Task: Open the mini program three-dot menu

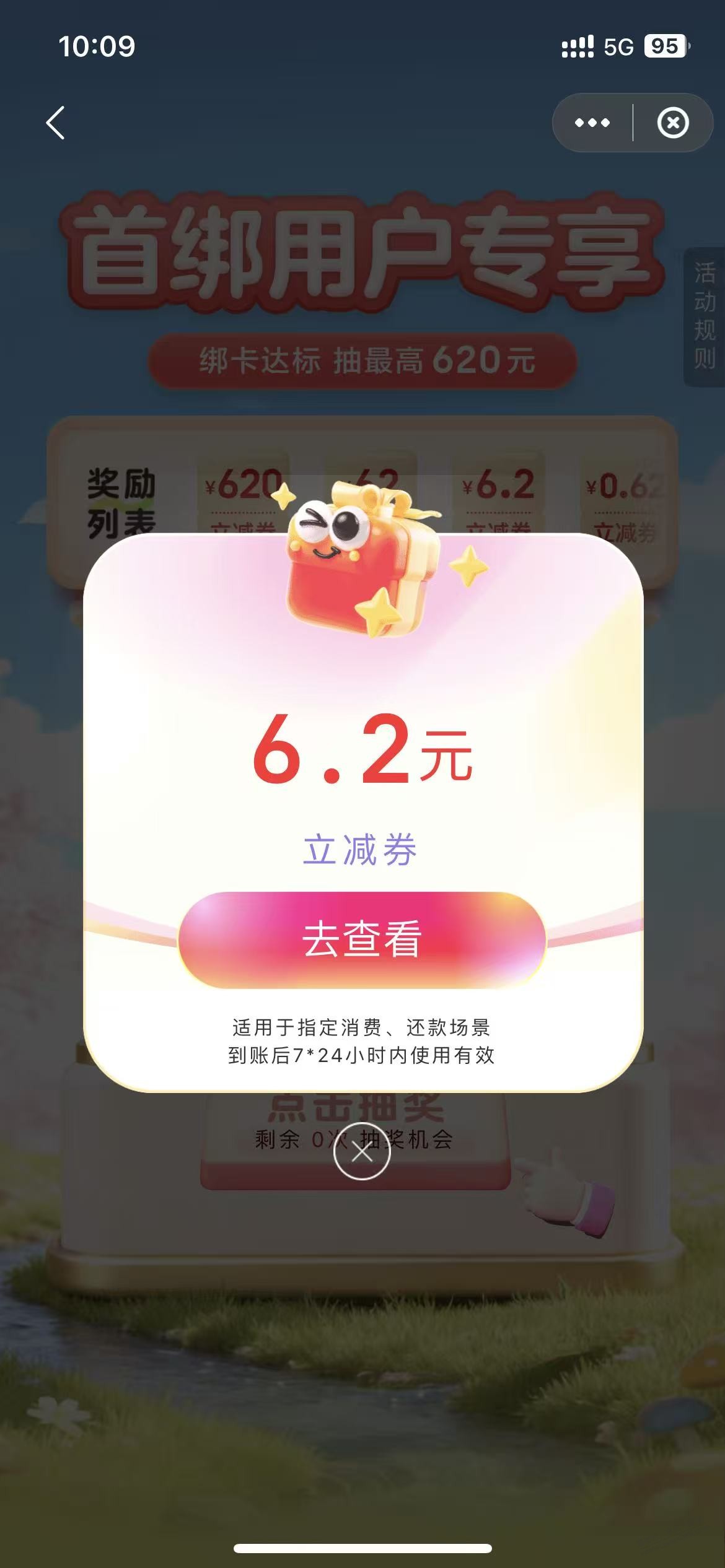Action: pyautogui.click(x=592, y=123)
